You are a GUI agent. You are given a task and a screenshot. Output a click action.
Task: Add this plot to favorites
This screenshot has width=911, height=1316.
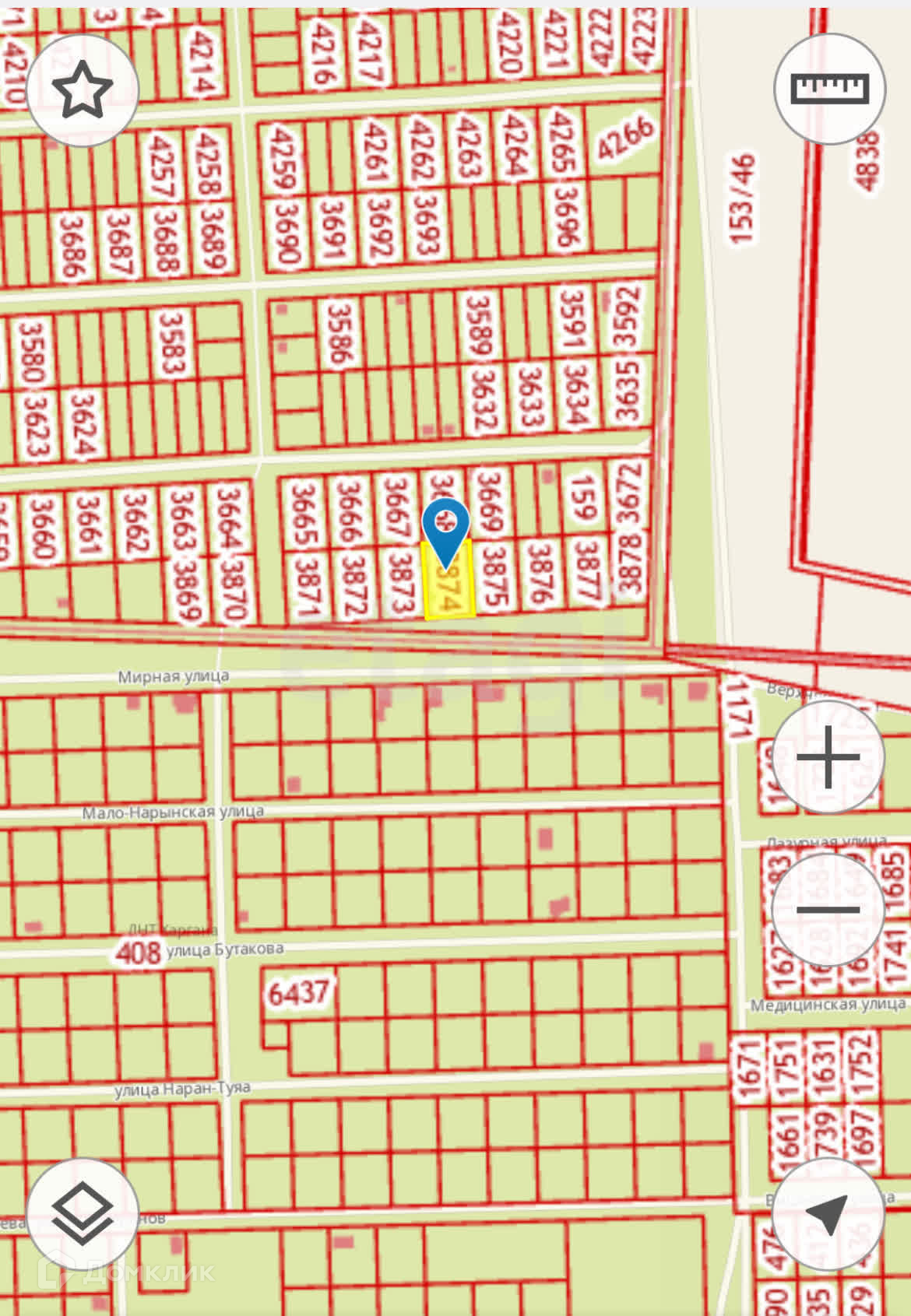83,90
